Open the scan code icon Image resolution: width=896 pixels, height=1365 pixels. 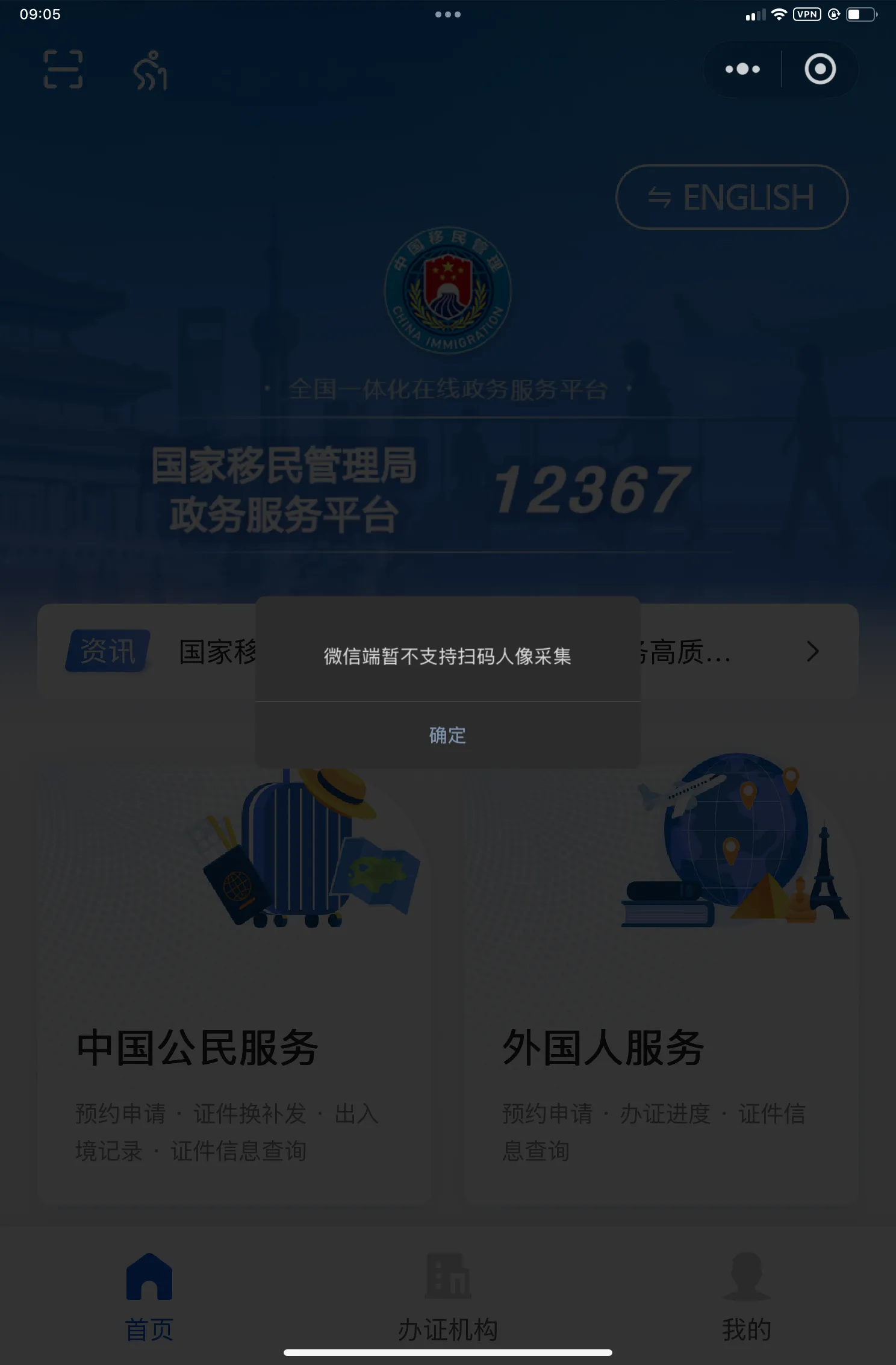tap(63, 69)
